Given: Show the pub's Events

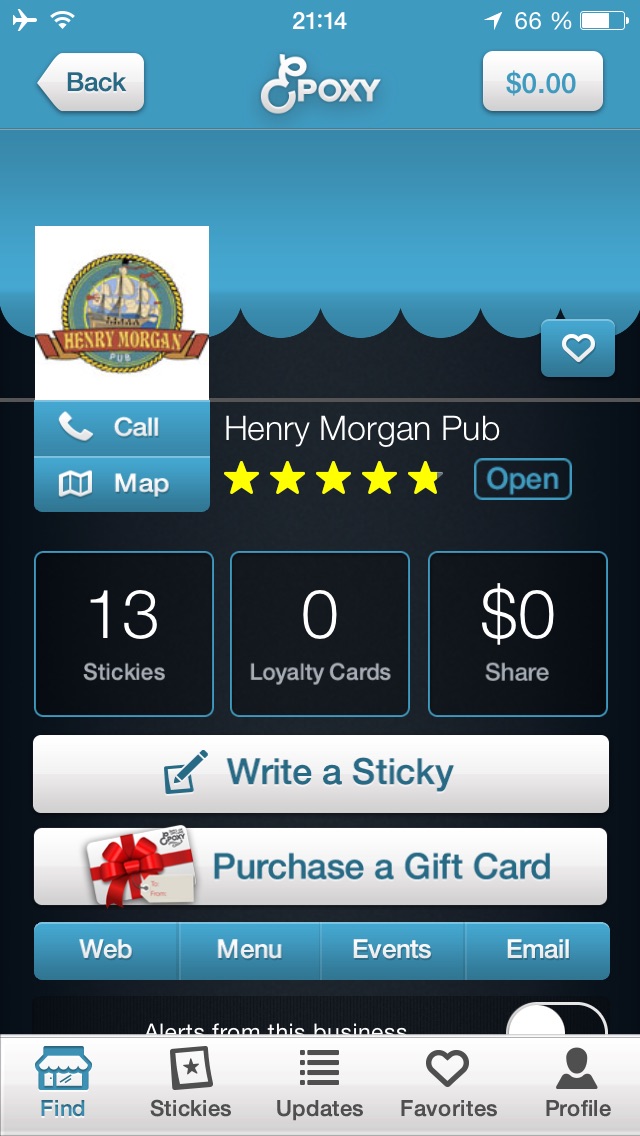Looking at the screenshot, I should 392,950.
